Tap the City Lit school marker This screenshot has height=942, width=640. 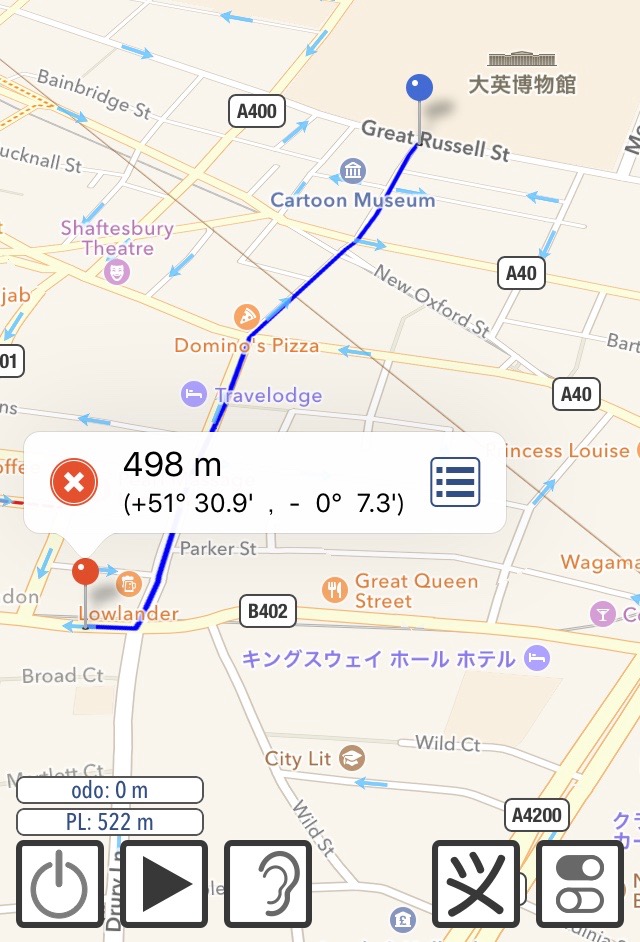click(351, 757)
